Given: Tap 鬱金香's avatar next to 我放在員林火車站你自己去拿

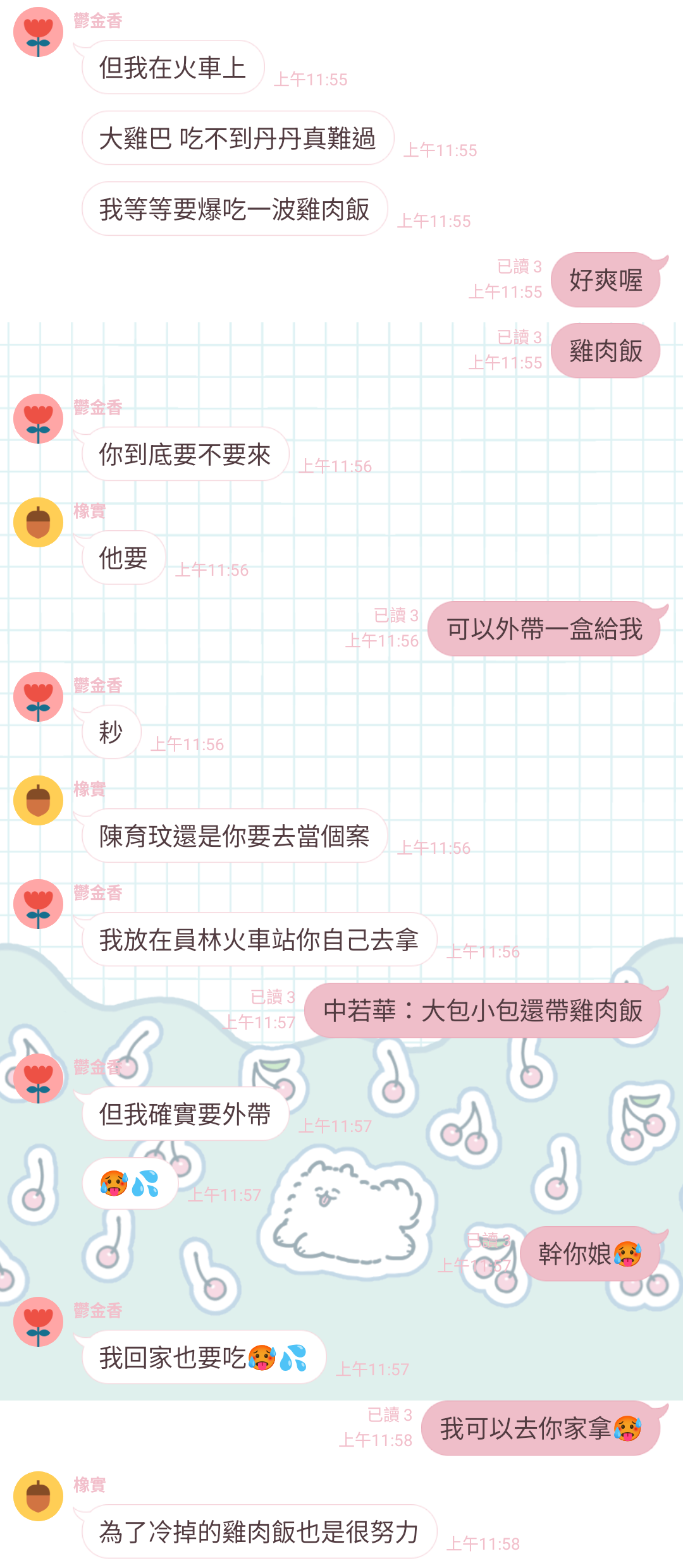Looking at the screenshot, I should pyautogui.click(x=38, y=904).
